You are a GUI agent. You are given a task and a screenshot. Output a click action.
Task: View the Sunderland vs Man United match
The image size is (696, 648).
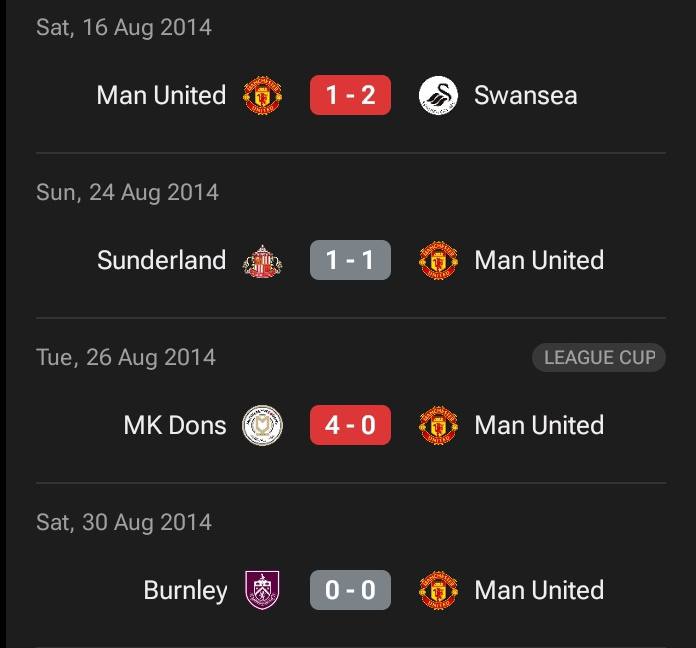(x=350, y=261)
